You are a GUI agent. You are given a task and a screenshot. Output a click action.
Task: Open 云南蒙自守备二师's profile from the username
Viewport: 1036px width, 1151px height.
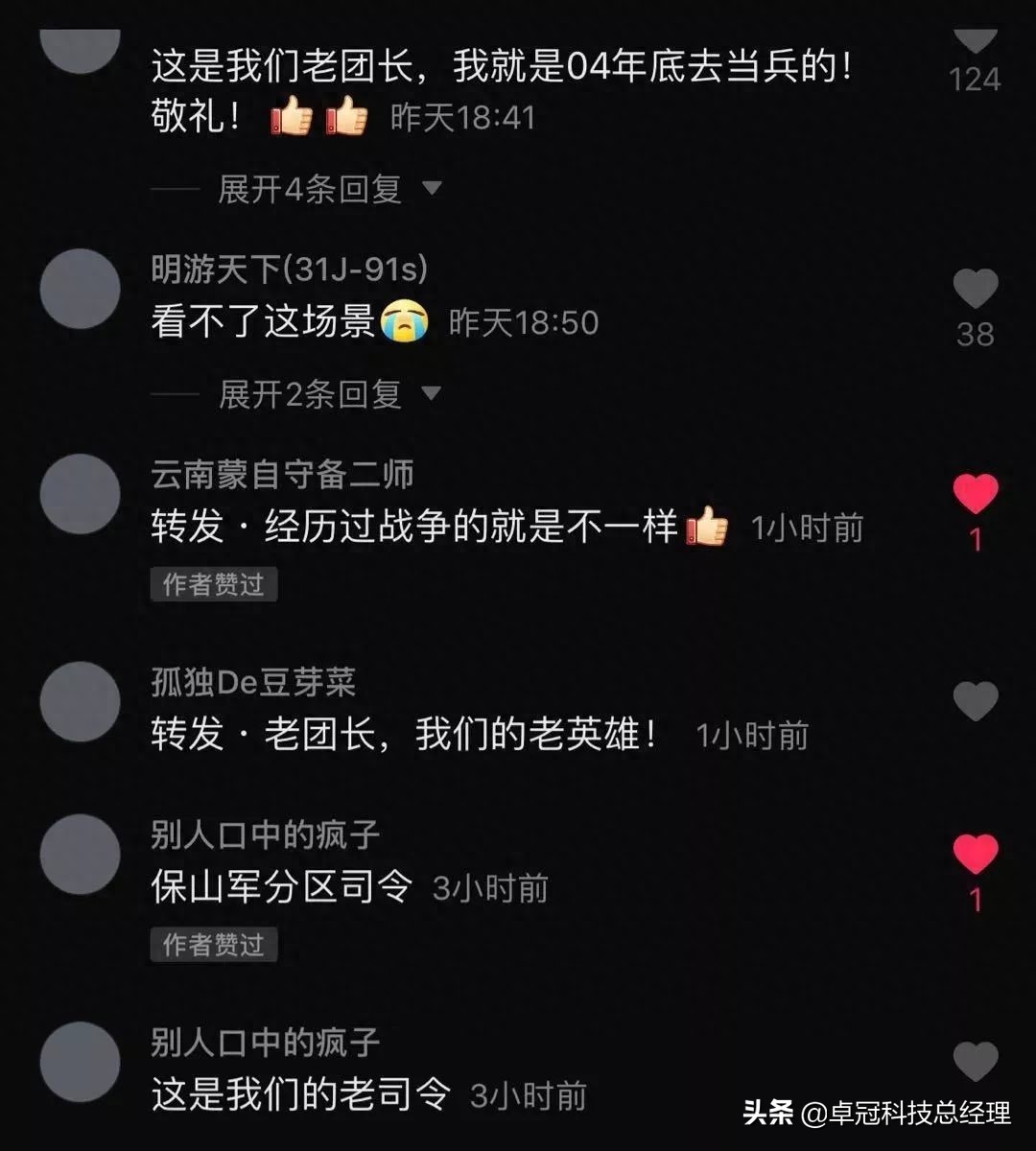click(282, 475)
